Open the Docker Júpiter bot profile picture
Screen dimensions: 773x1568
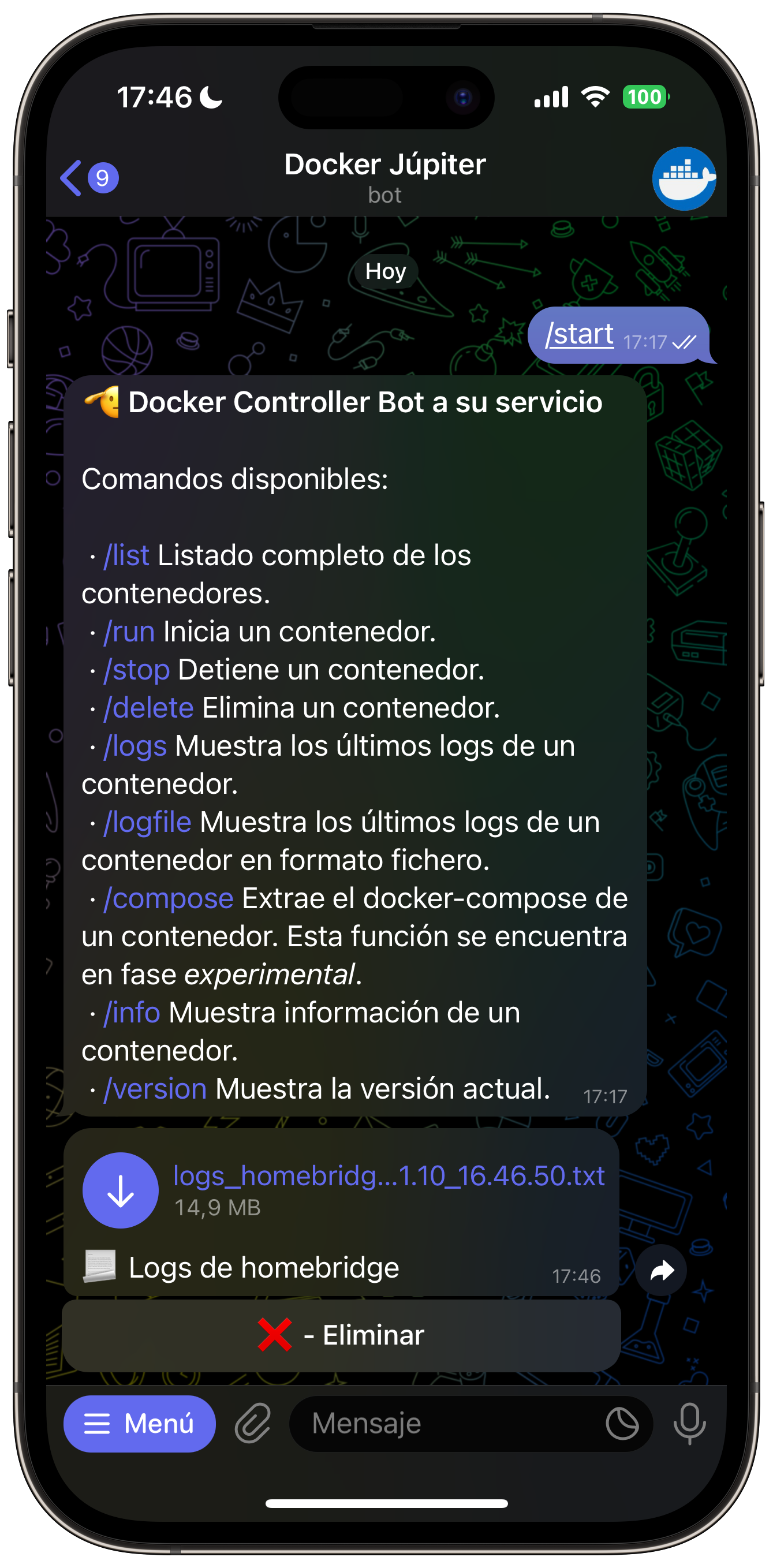[x=684, y=178]
